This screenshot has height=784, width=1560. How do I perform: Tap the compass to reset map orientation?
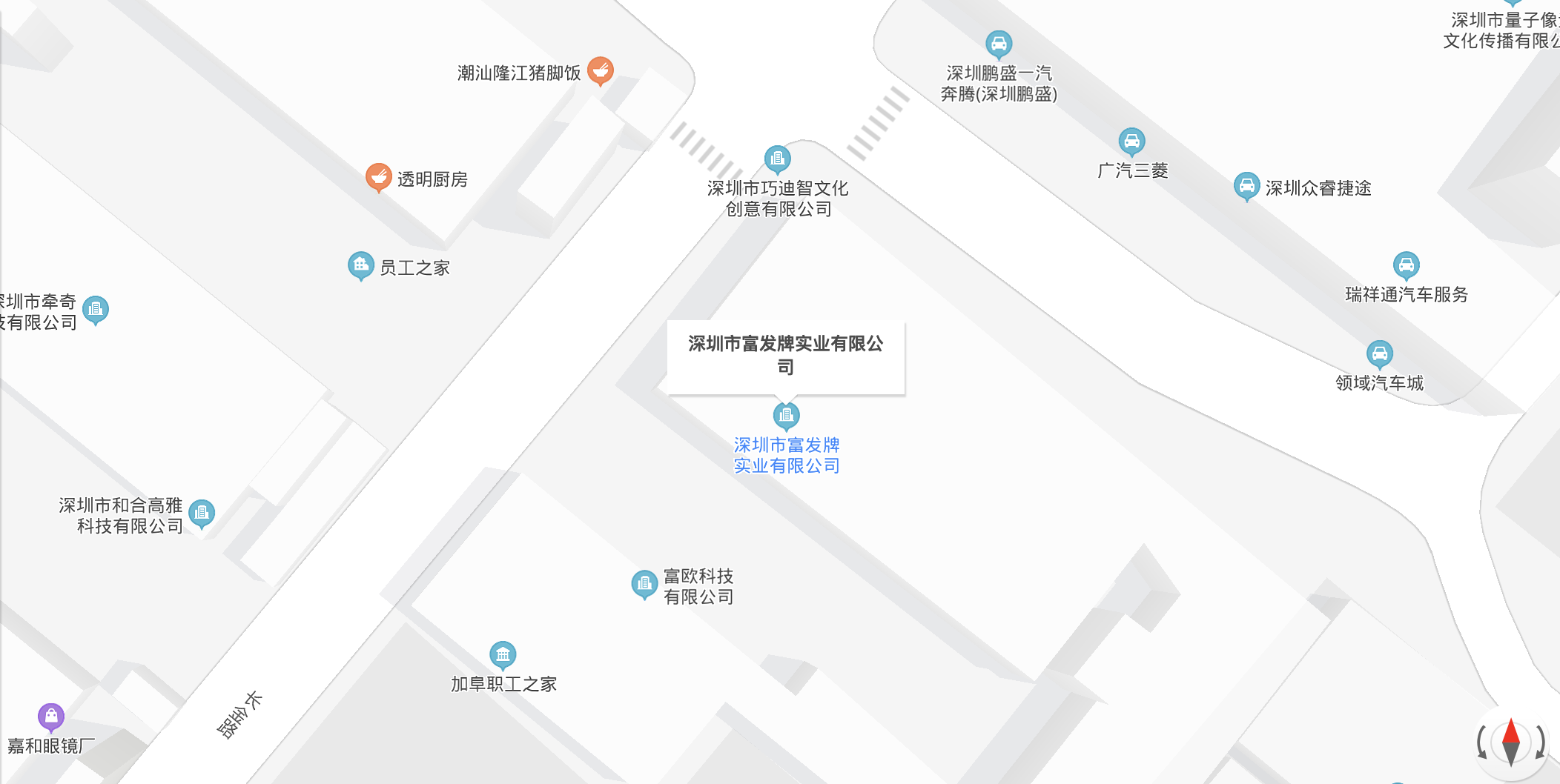[x=1510, y=742]
